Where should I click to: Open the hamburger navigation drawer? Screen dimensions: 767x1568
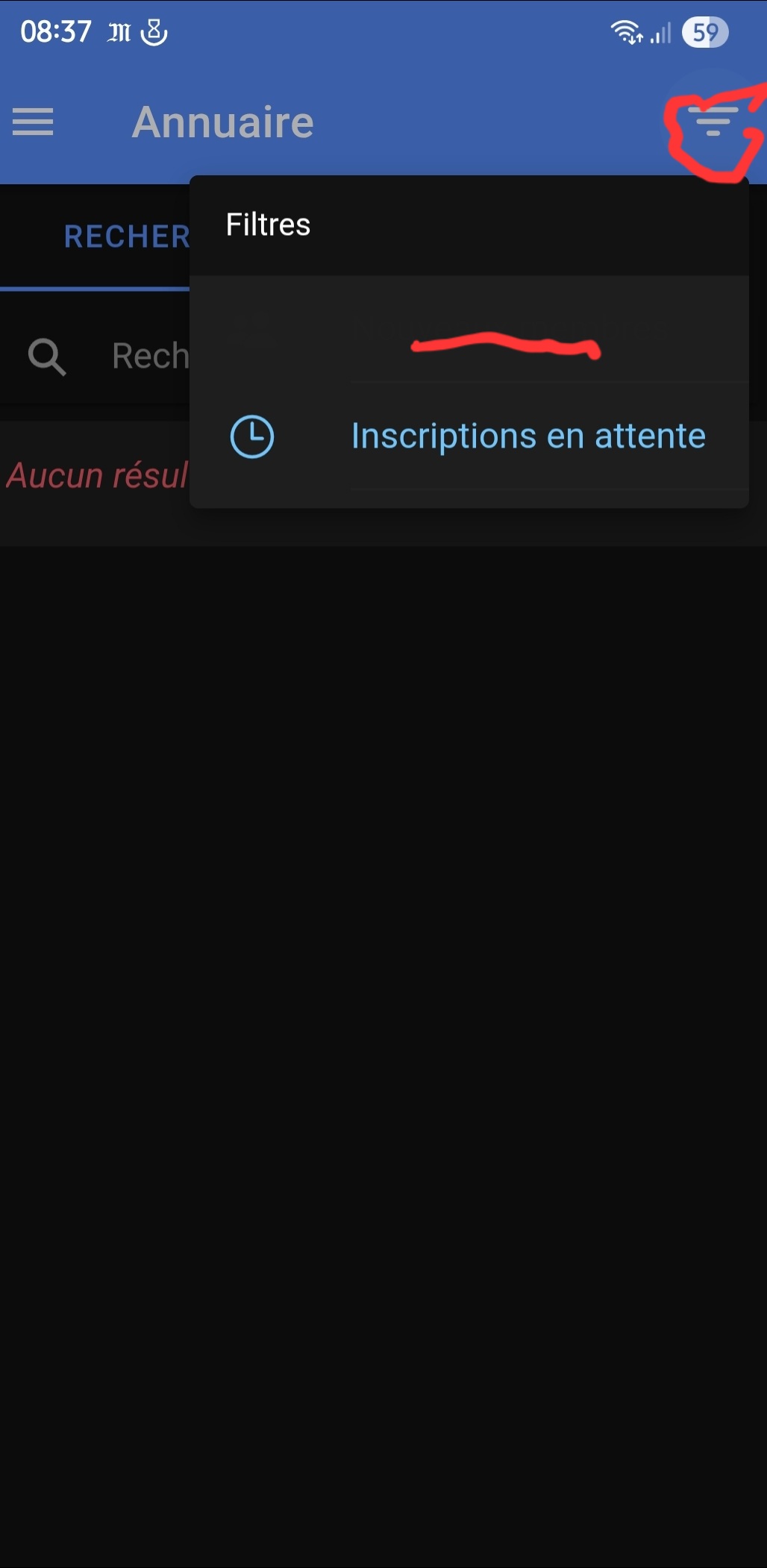pyautogui.click(x=33, y=122)
